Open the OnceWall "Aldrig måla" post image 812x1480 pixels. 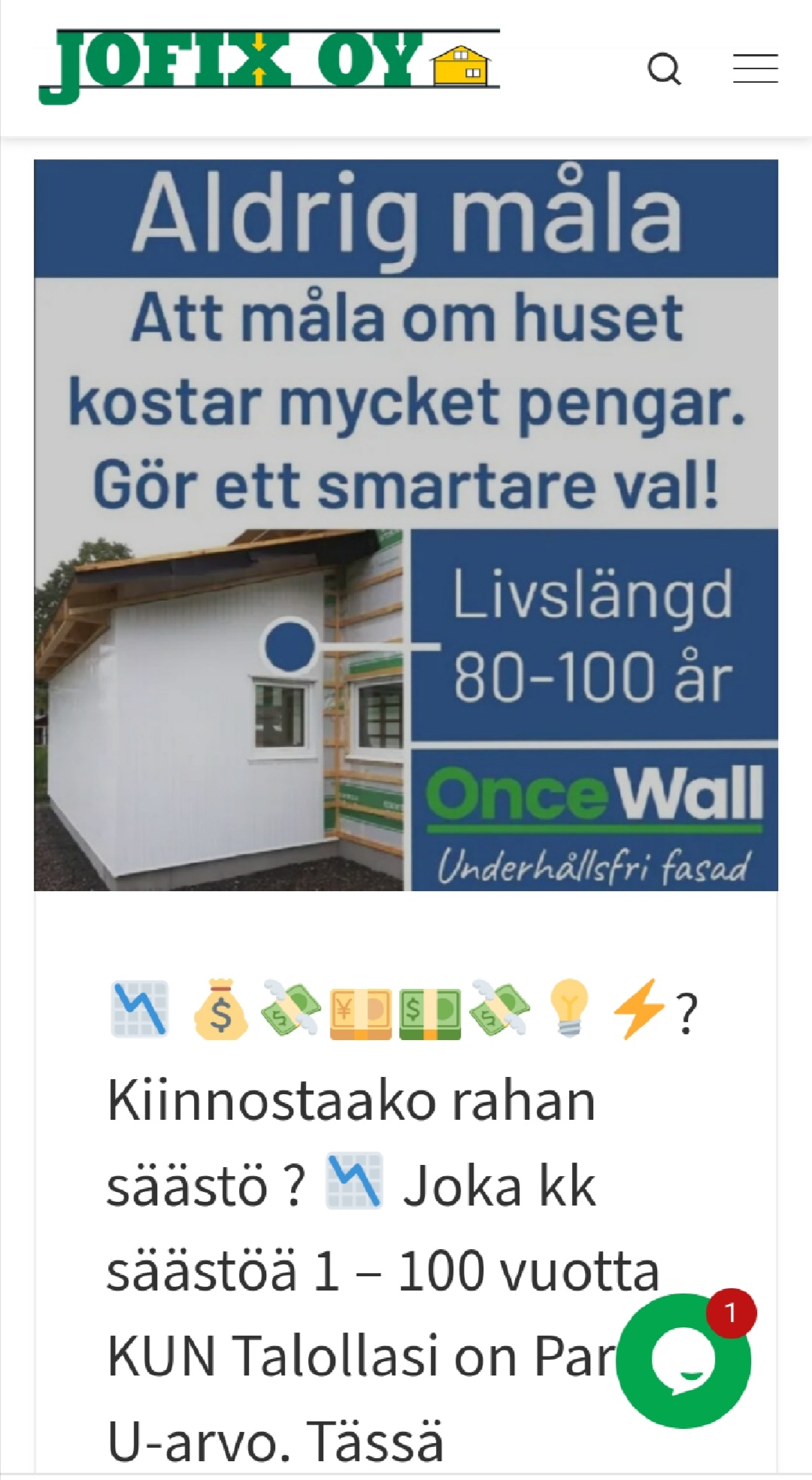coord(405,525)
